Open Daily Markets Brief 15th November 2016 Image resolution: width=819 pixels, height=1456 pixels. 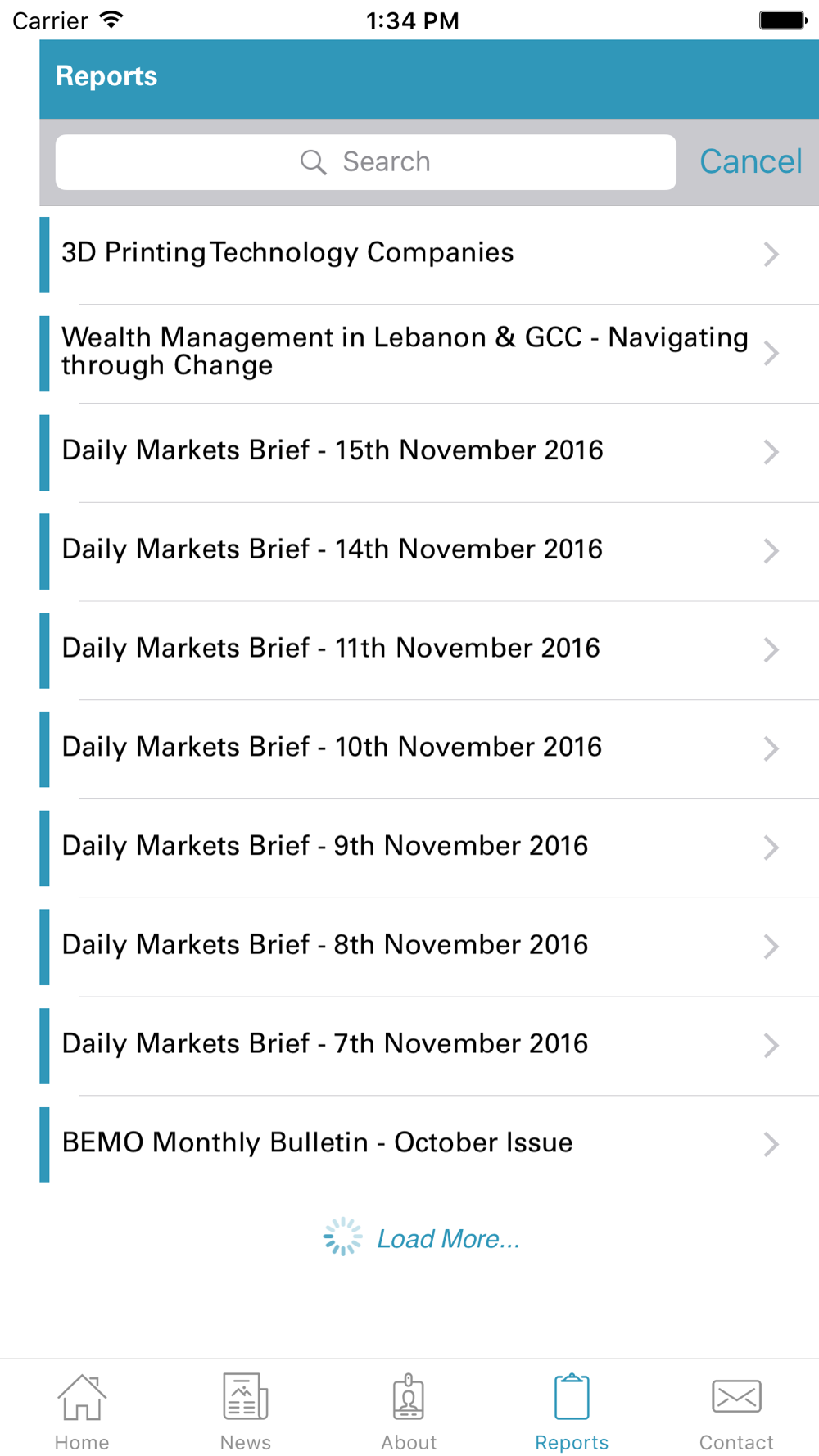[429, 453]
